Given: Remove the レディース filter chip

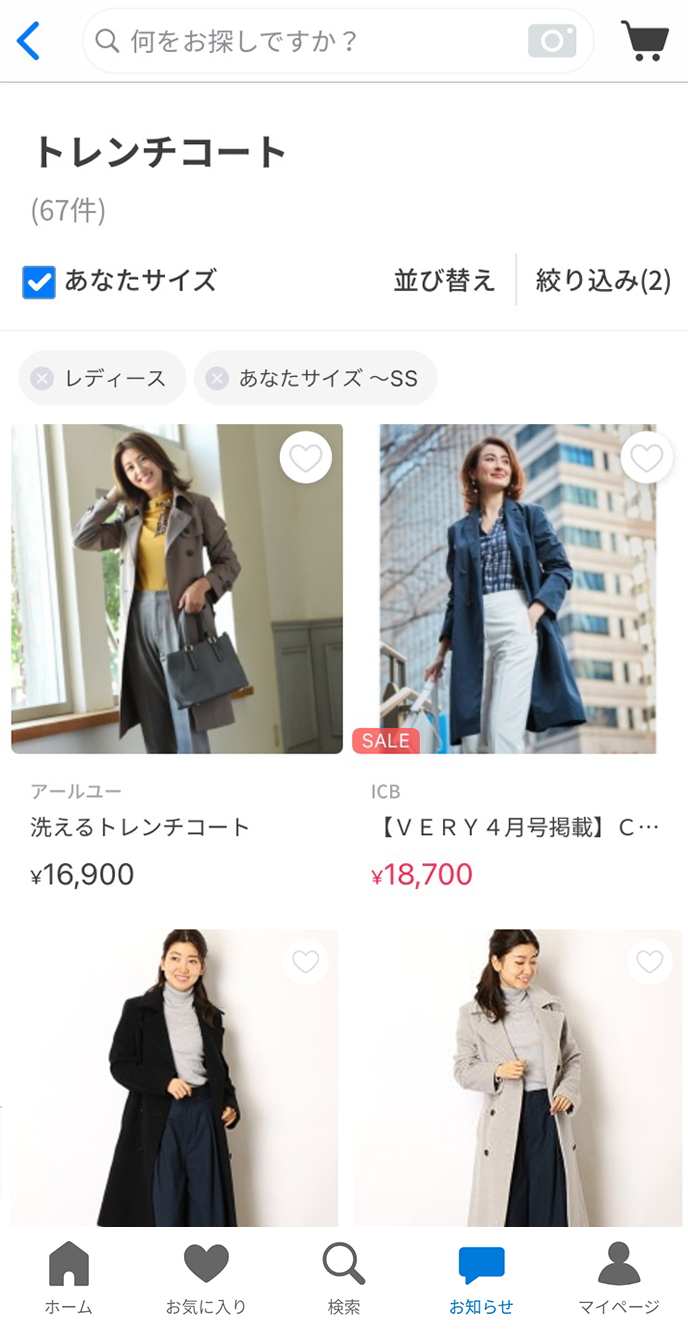Looking at the screenshot, I should 42,378.
